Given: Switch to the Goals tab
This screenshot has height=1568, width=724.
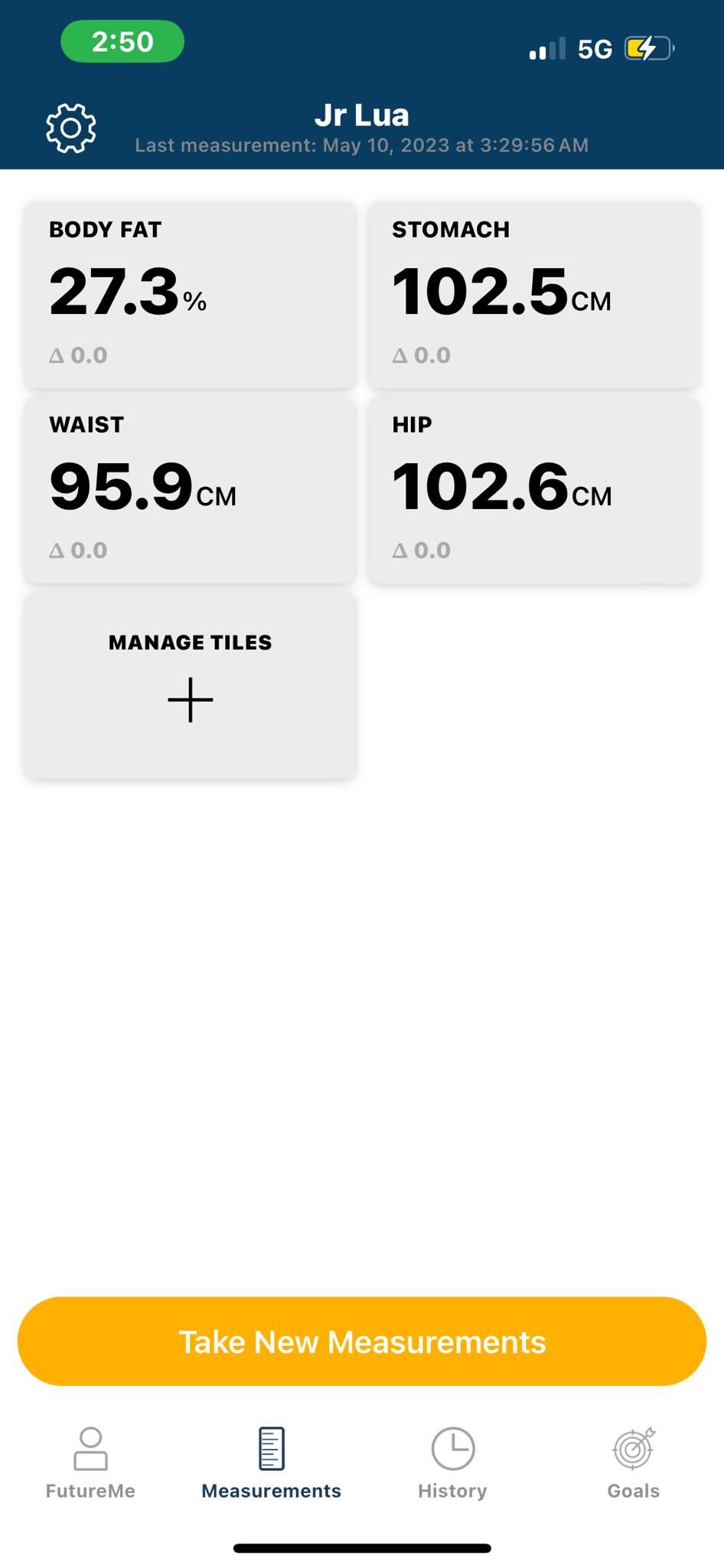Looking at the screenshot, I should (x=633, y=1462).
